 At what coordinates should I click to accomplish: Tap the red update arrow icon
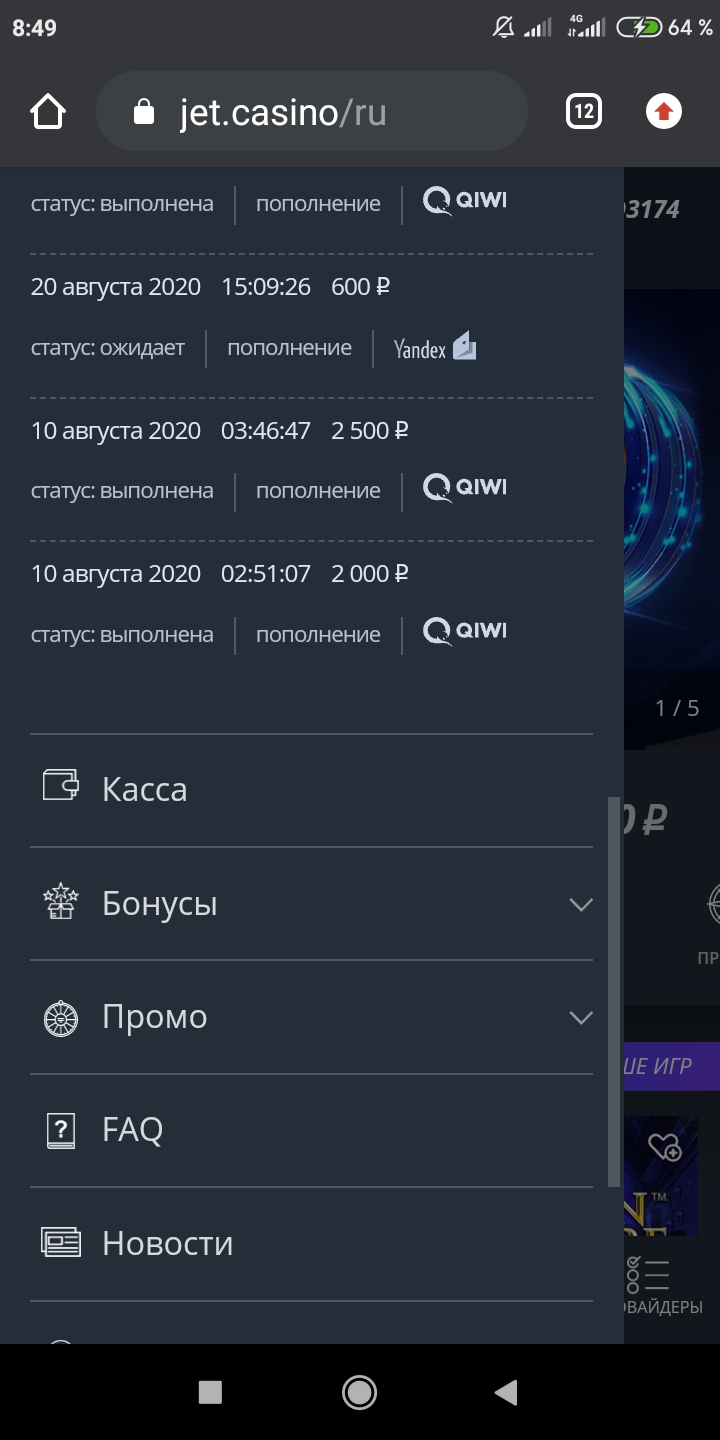(663, 112)
